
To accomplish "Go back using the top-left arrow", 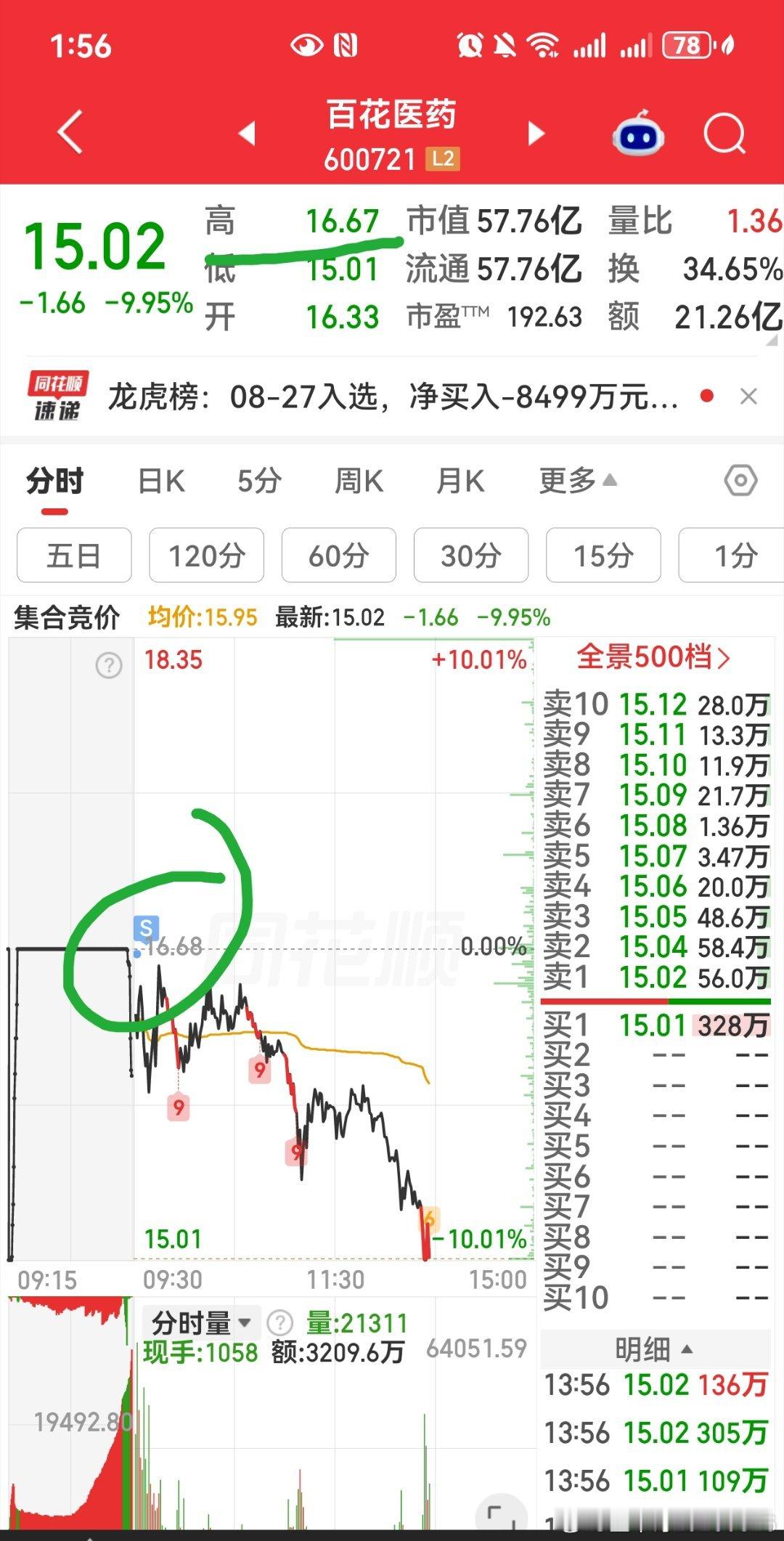I will (70, 133).
